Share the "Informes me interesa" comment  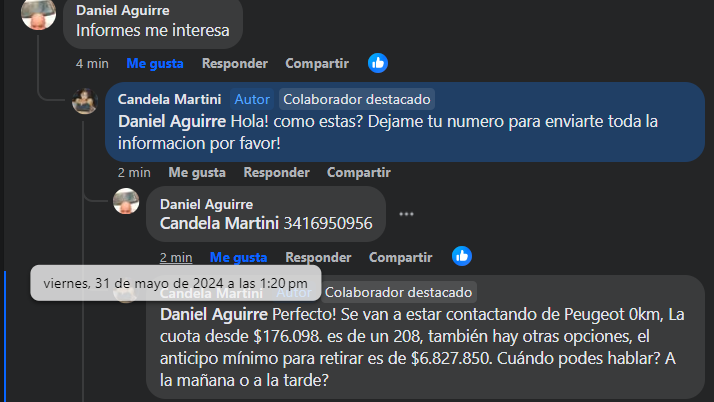316,63
